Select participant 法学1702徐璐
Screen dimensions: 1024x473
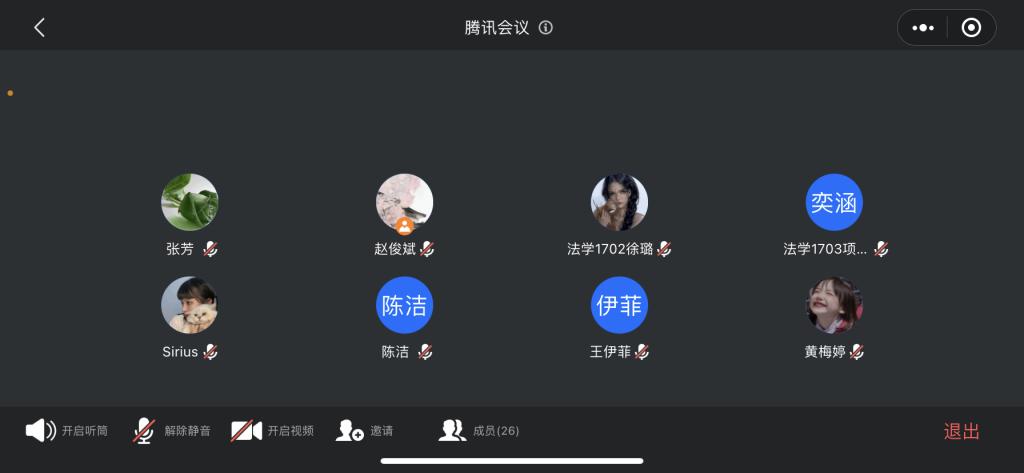(x=619, y=203)
